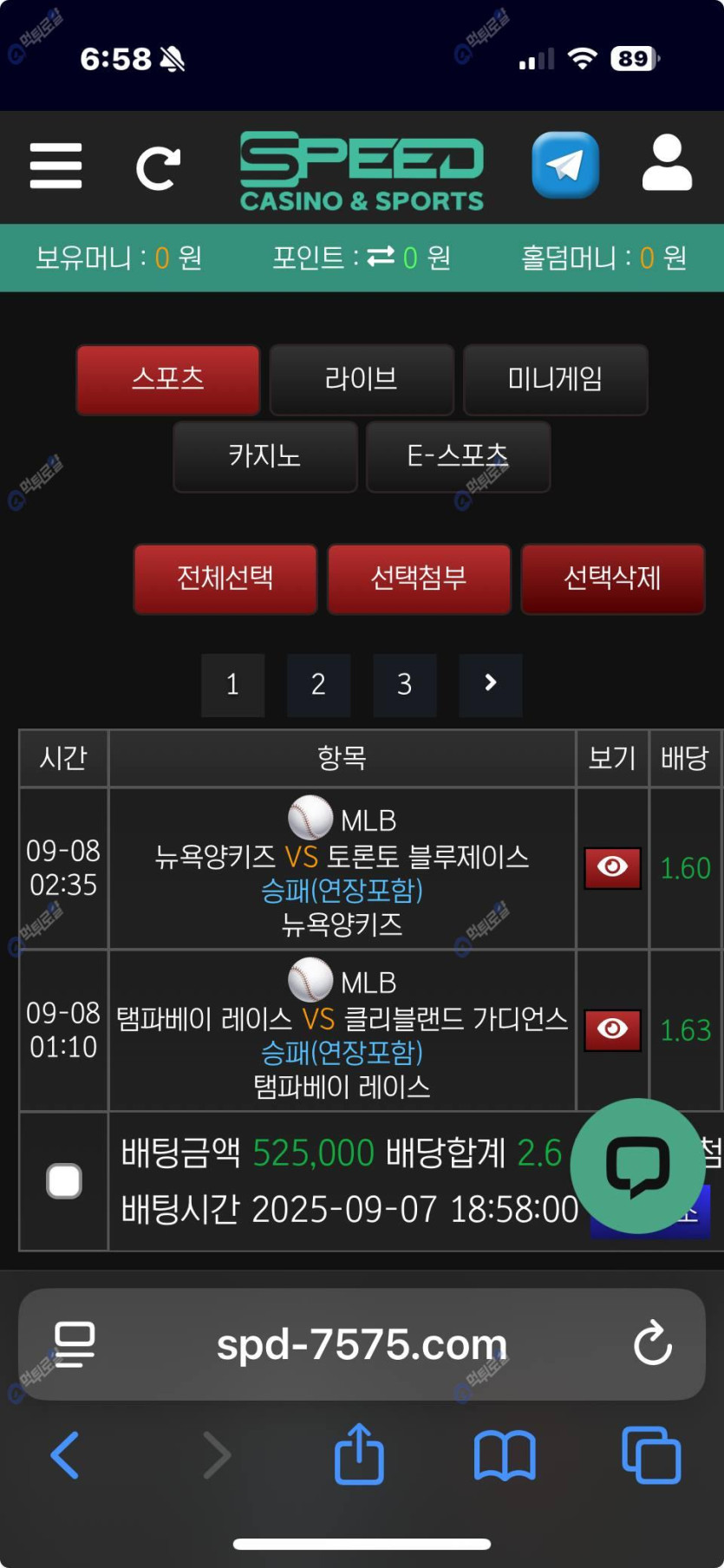Tap the next page arrow

(x=490, y=683)
